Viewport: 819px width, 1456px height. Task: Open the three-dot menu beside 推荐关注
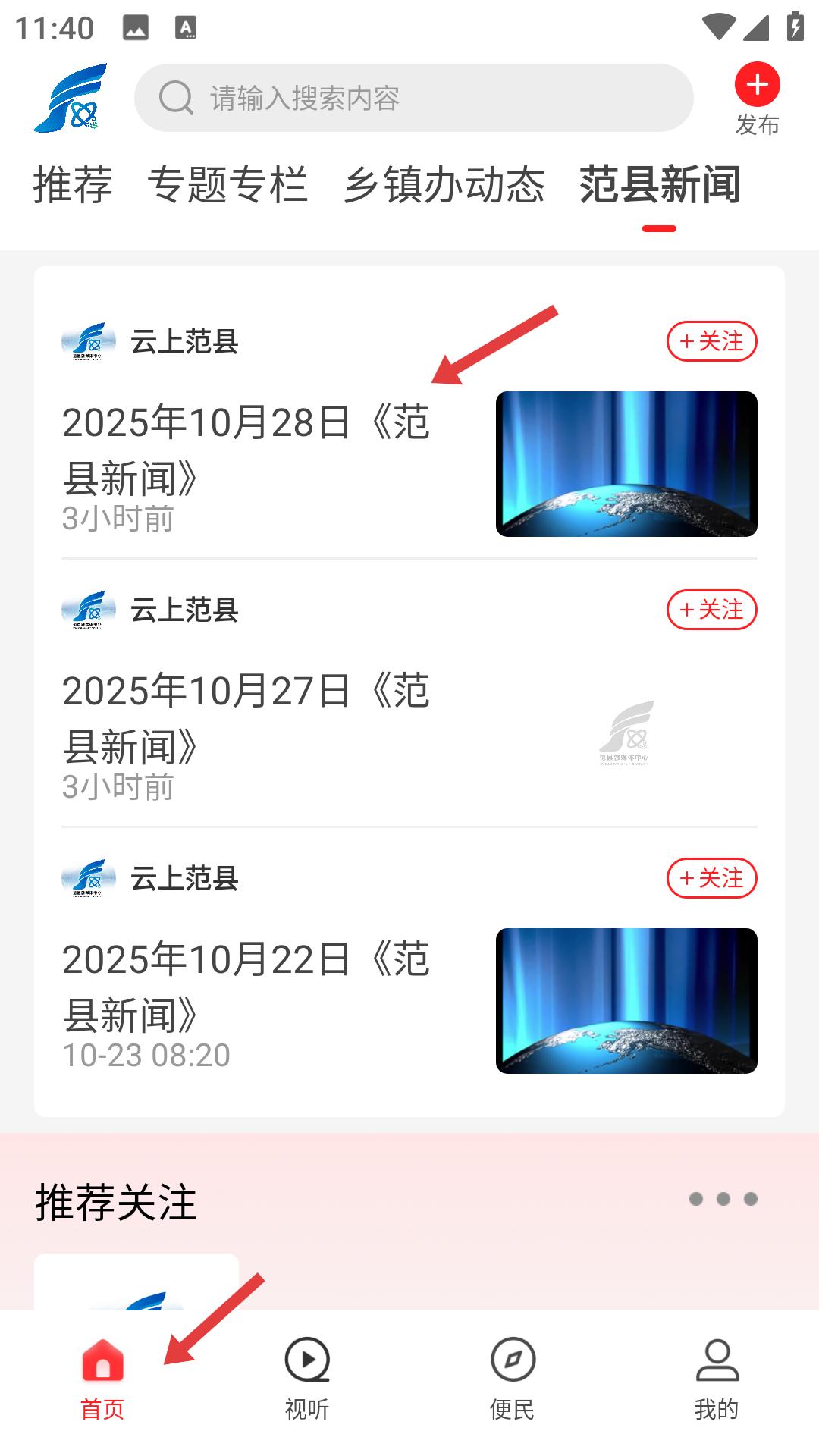click(723, 1199)
